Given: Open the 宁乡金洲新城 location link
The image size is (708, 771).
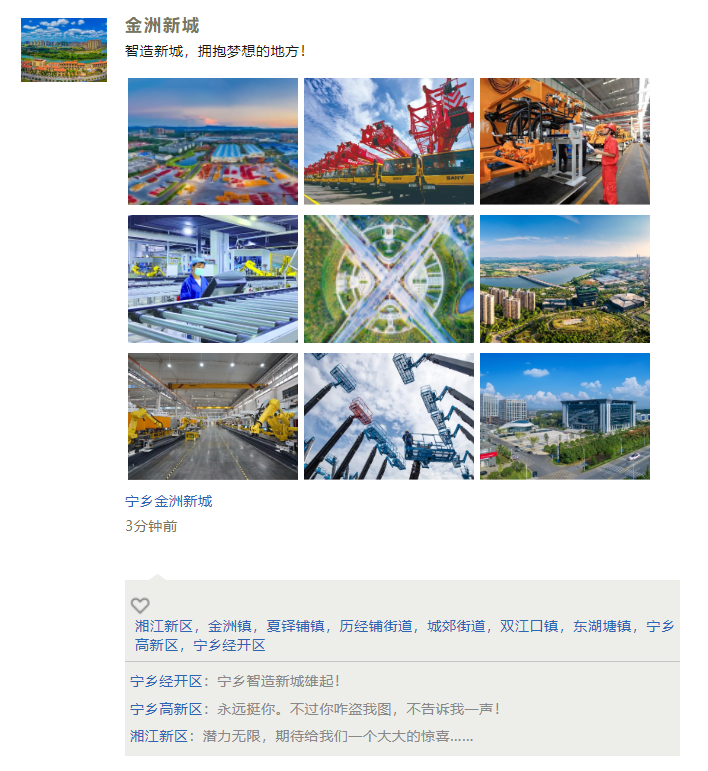Looking at the screenshot, I should pos(169,501).
